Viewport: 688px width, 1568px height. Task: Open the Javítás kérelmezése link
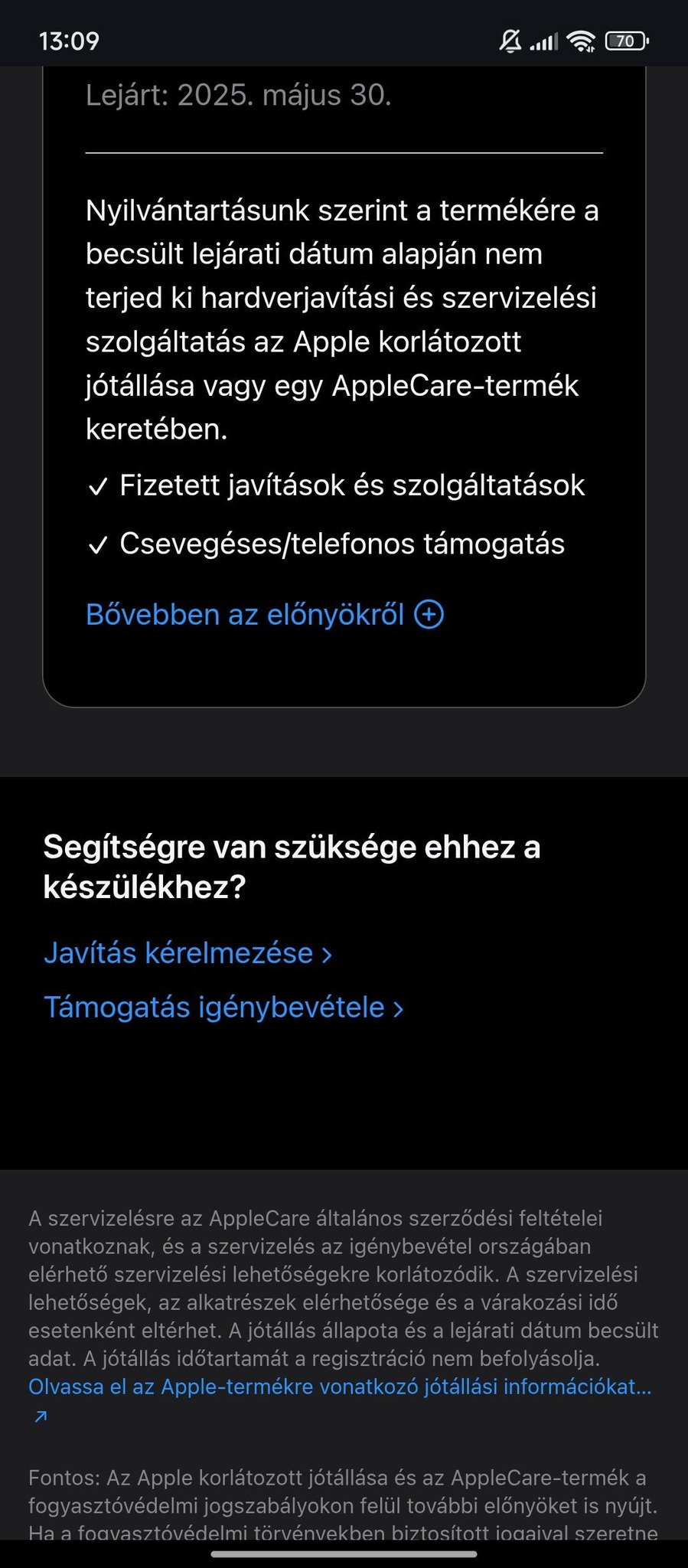187,953
